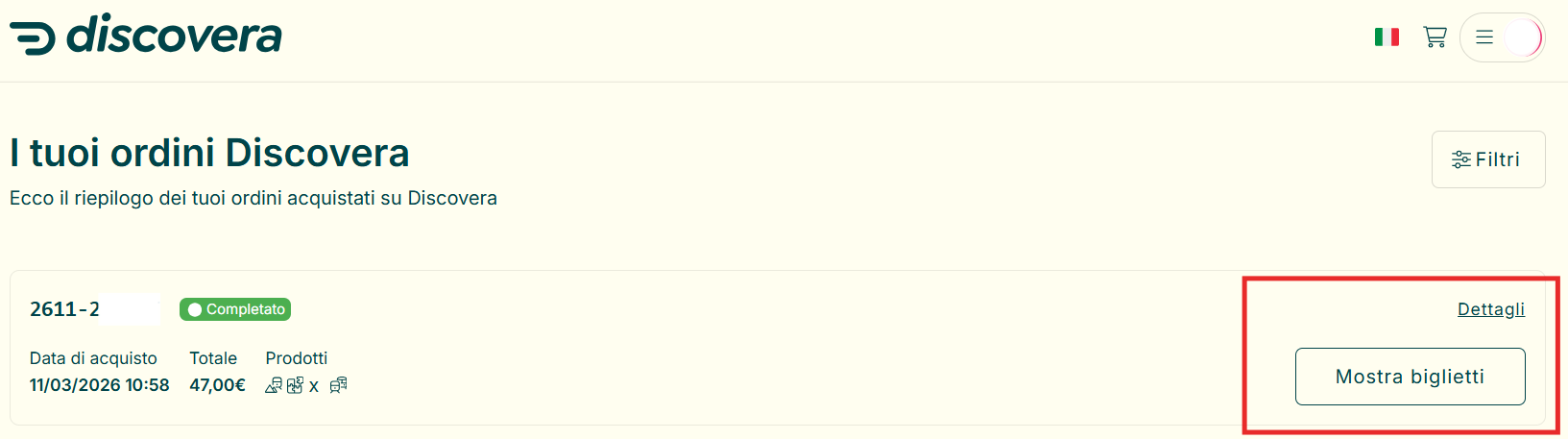Change language via Italian flag
Viewport: 1568px width, 439px height.
click(x=1387, y=37)
